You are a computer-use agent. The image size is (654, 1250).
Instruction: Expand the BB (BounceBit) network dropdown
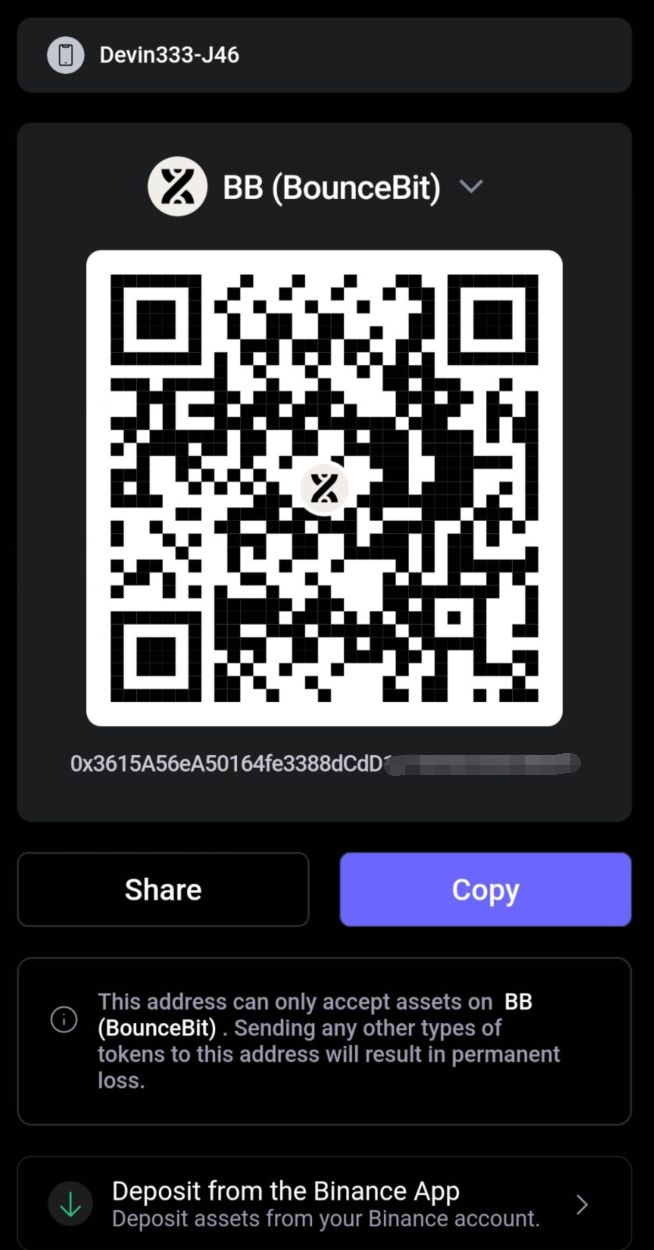click(x=470, y=187)
